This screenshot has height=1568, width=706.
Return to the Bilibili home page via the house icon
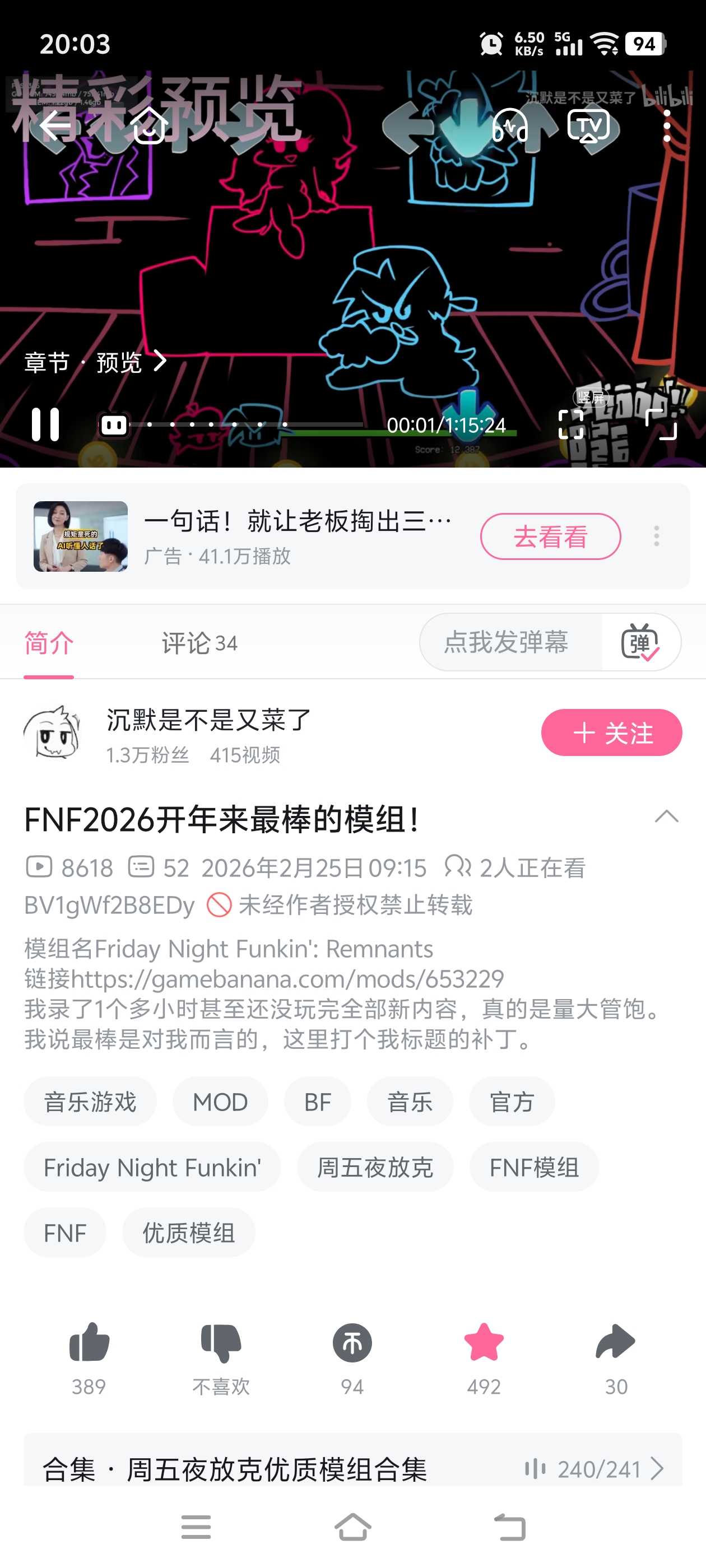pyautogui.click(x=149, y=126)
